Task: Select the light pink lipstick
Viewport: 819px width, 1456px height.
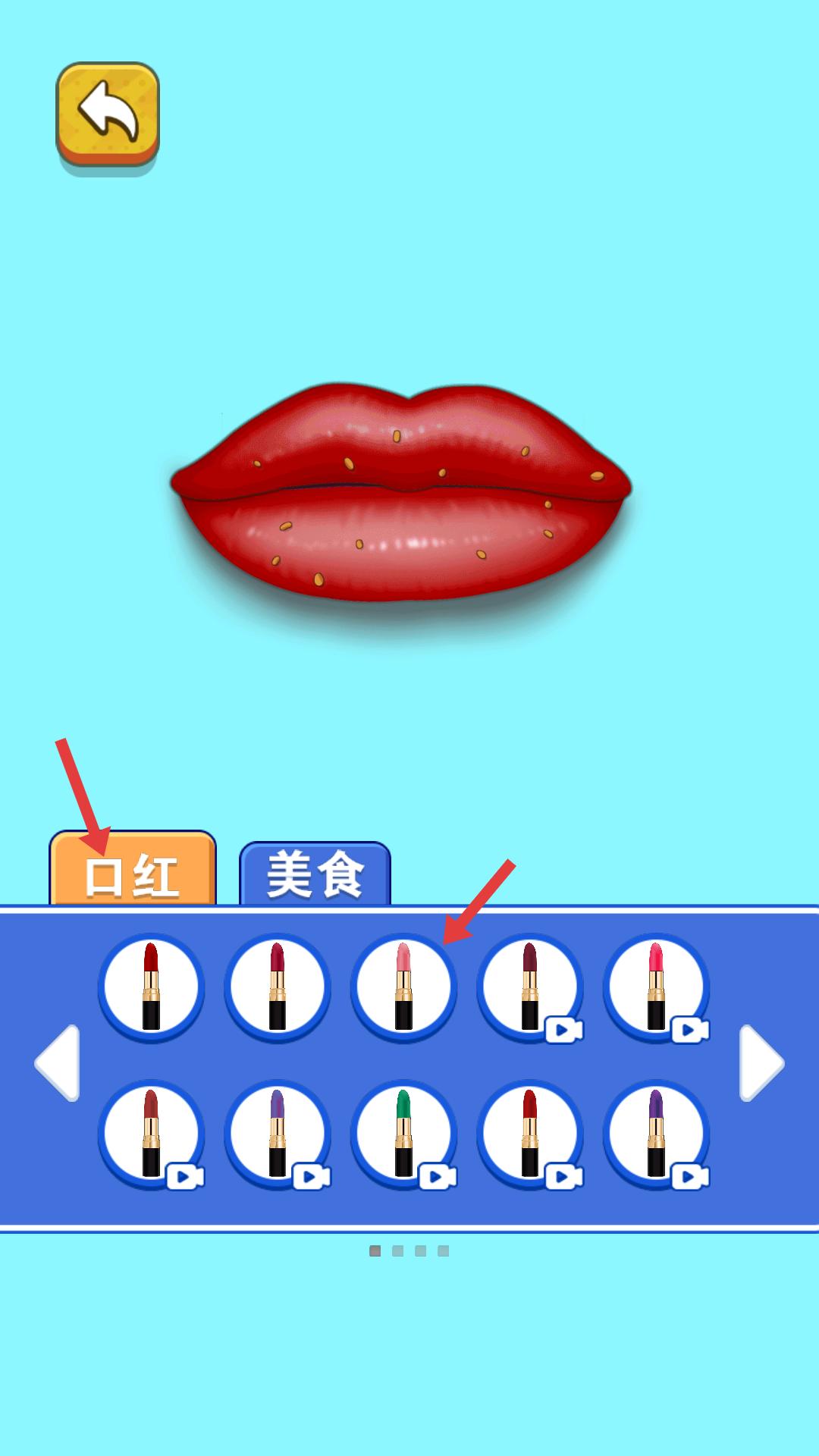Action: coord(403,987)
